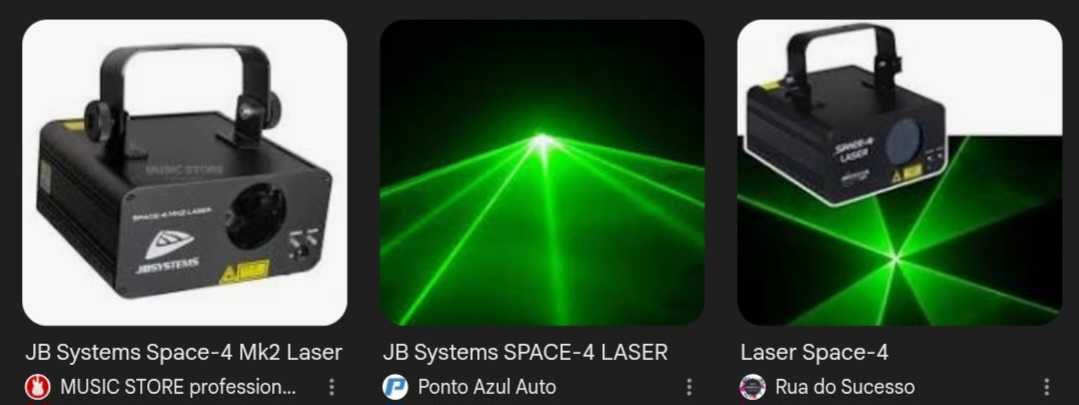This screenshot has width=1079, height=405.
Task: Open overflow menu for MUSIC STORE result
Action: tap(332, 387)
